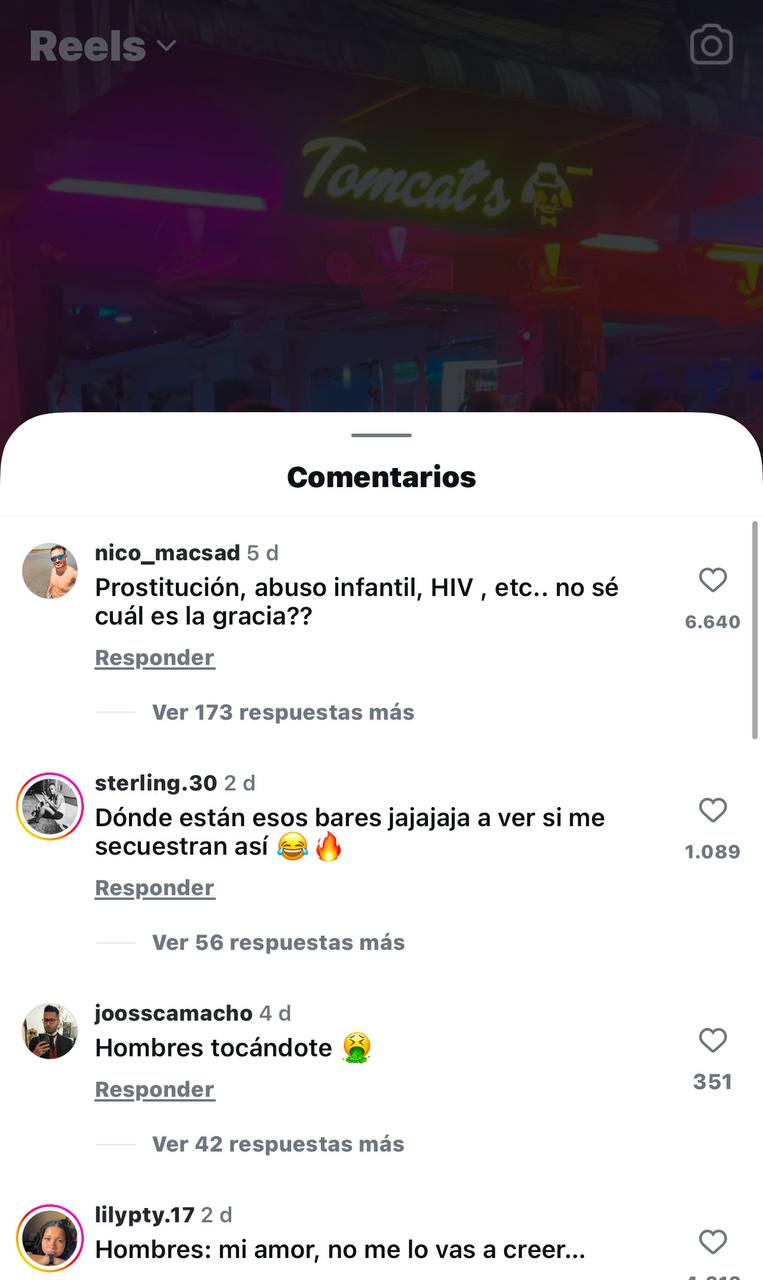The image size is (763, 1280).
Task: Expand 173 more replies under nico_macsad
Action: (283, 712)
